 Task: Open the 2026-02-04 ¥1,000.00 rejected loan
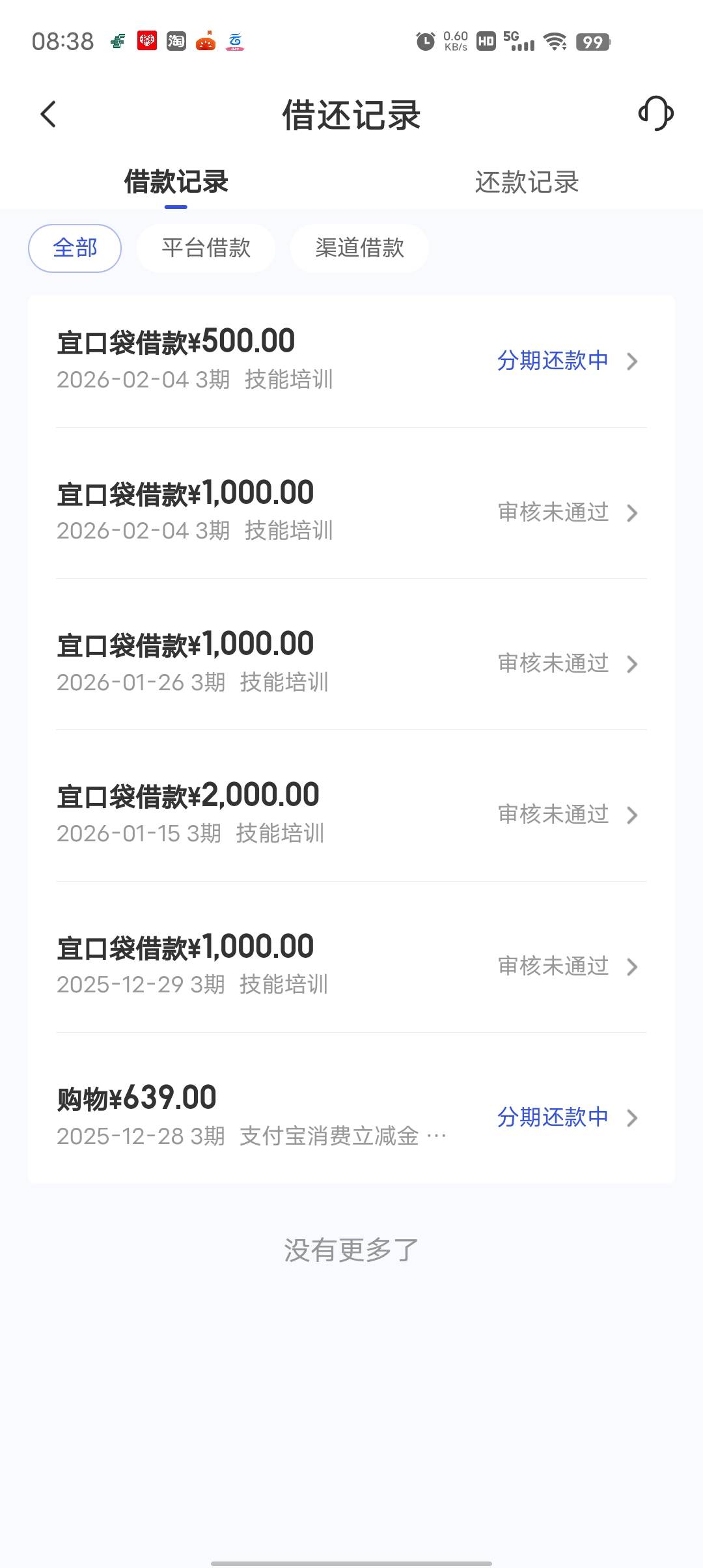[351, 511]
